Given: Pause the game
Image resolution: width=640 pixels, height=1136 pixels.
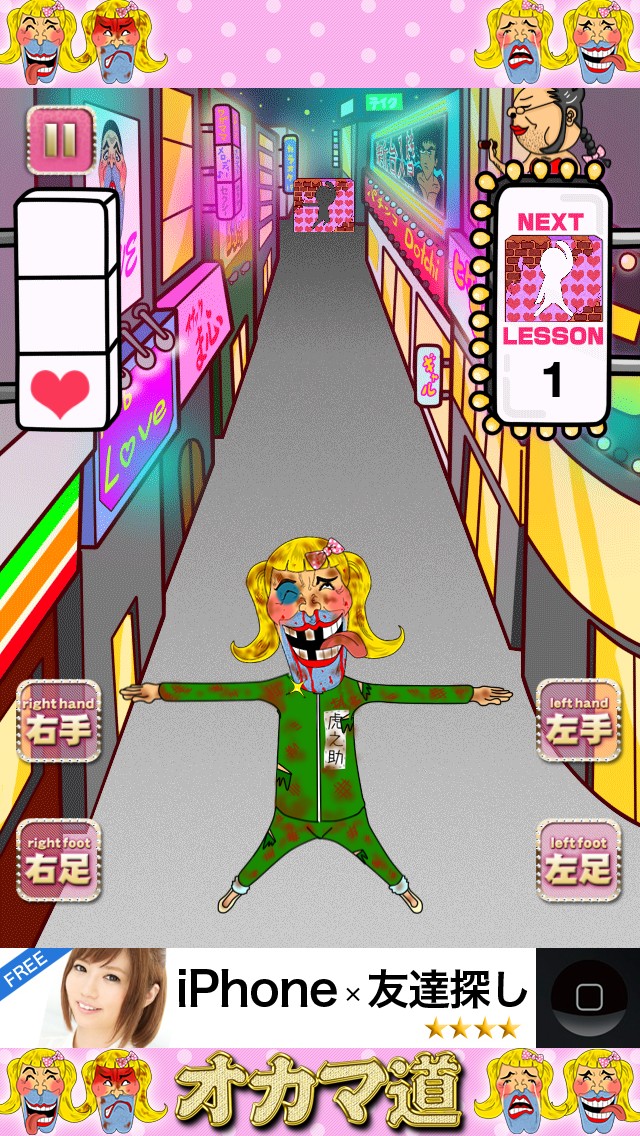Looking at the screenshot, I should pos(61,141).
